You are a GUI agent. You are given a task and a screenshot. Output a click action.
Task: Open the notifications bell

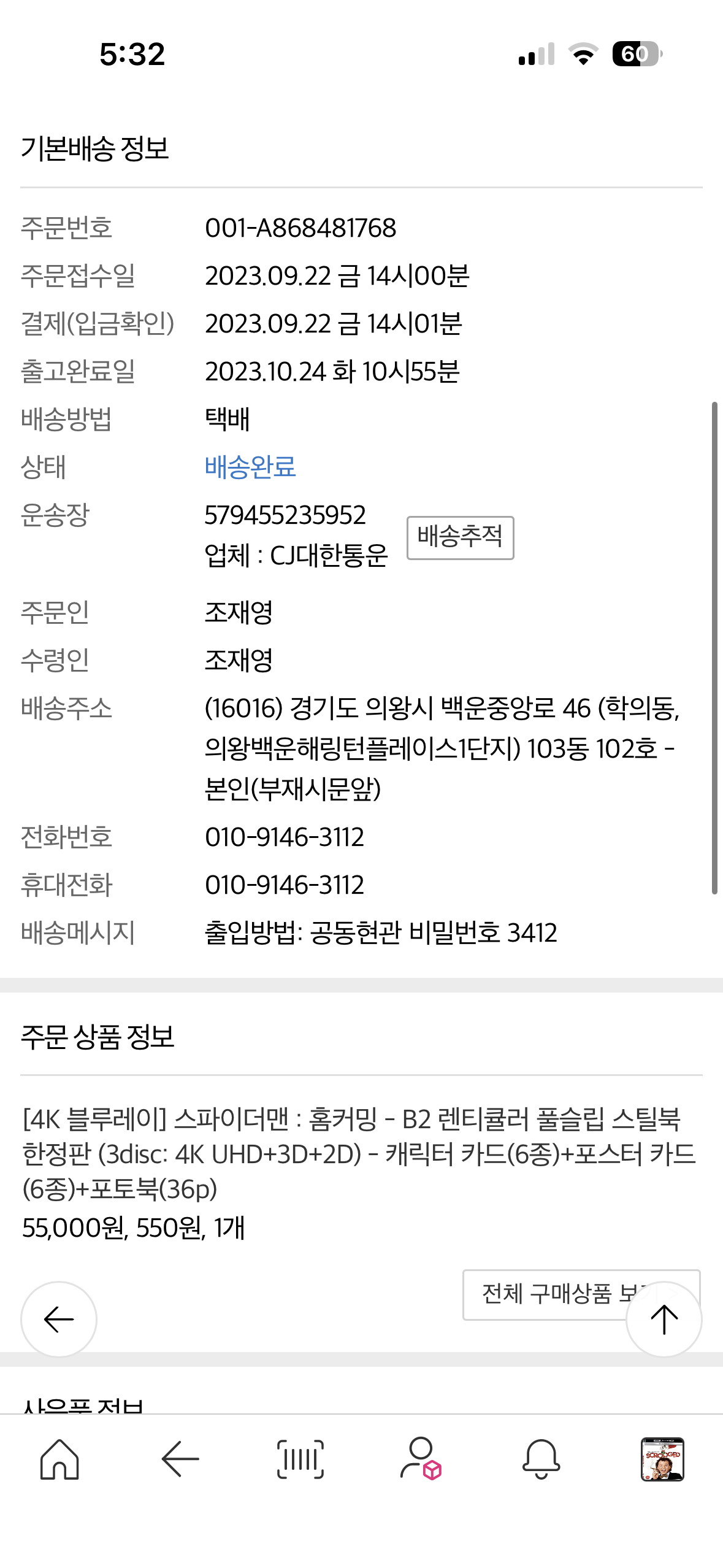click(541, 1459)
